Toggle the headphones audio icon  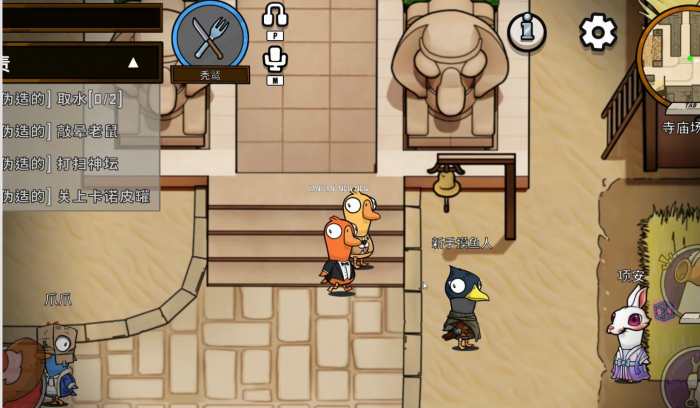tap(274, 15)
